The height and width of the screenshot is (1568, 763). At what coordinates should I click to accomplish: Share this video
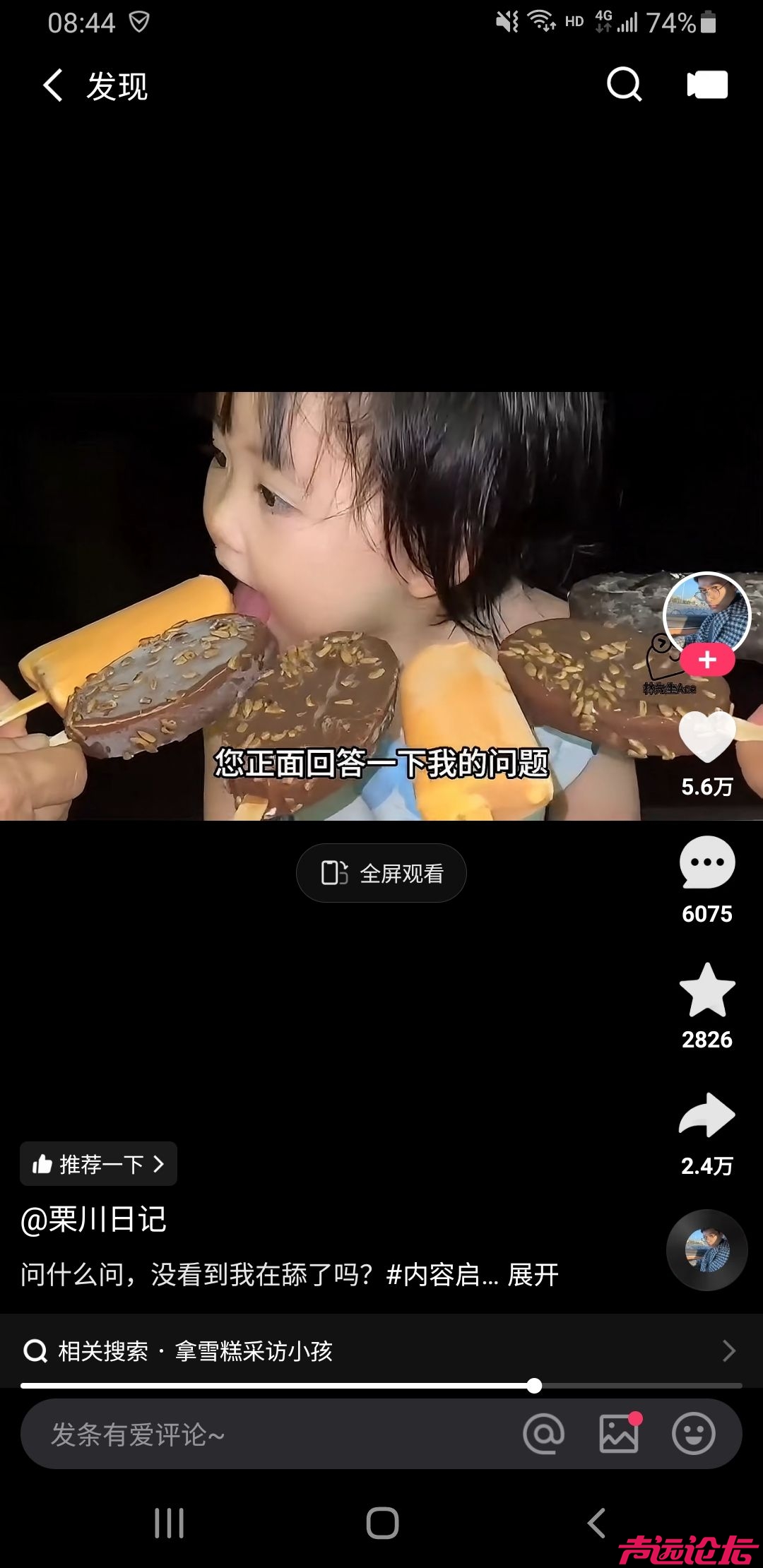click(706, 1115)
